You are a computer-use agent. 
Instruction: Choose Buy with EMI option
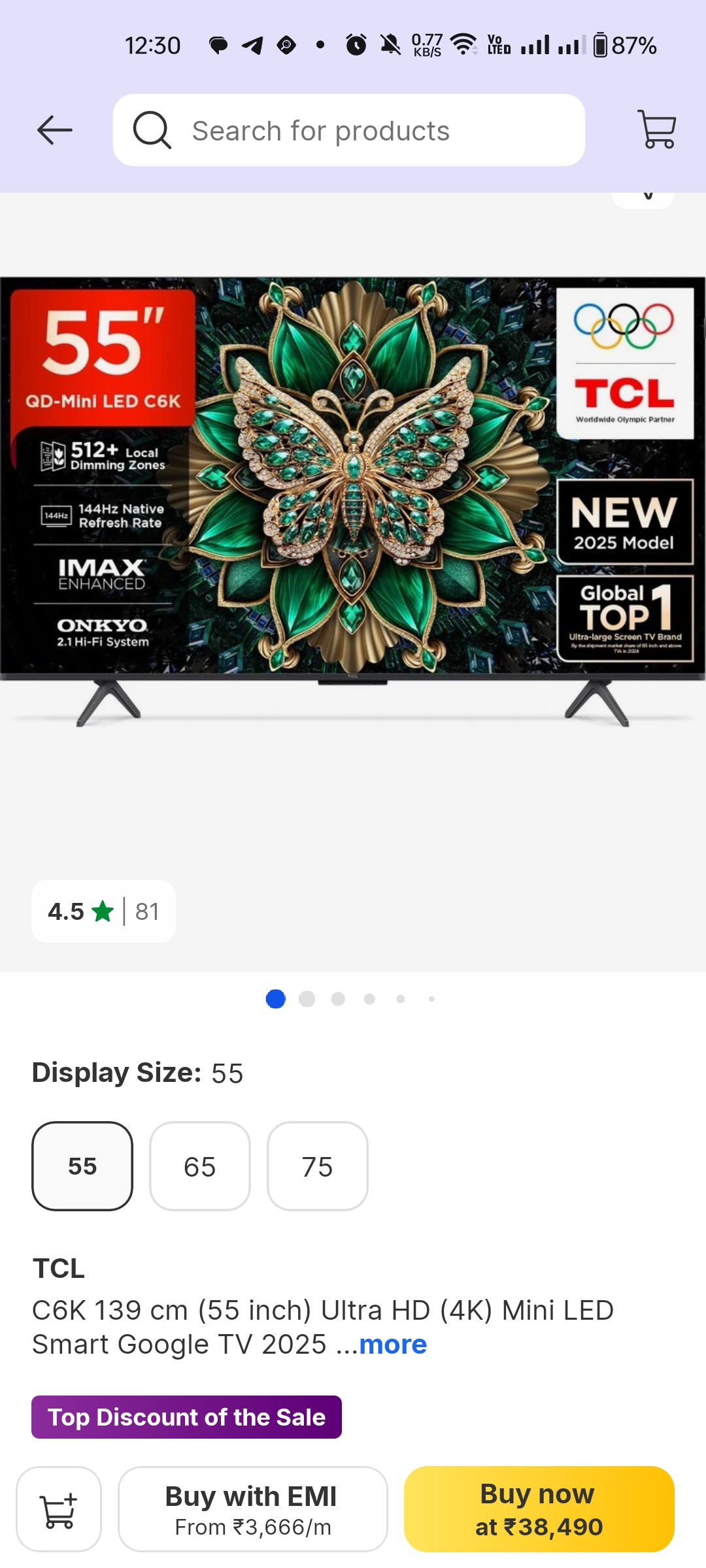point(252,1509)
